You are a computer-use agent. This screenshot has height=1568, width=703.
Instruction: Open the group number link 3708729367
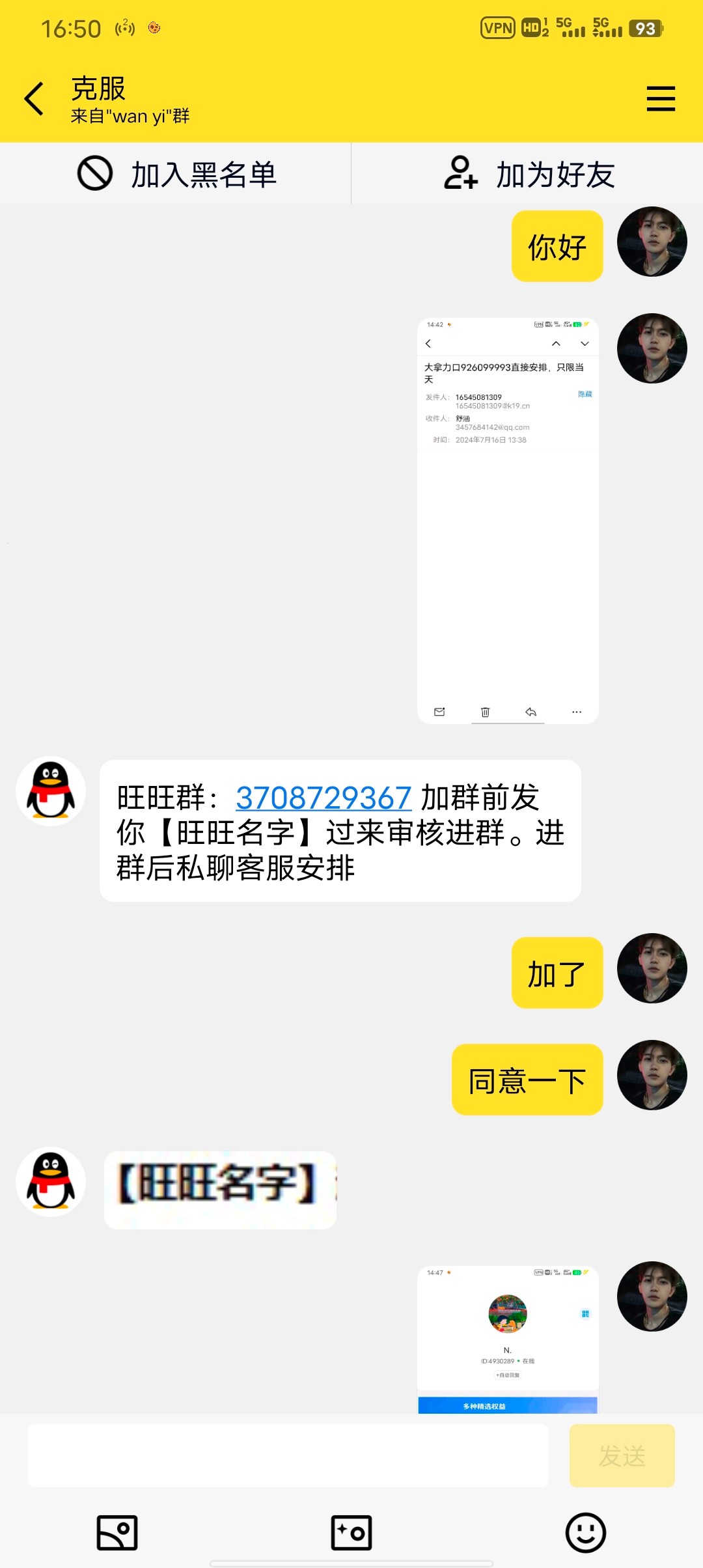click(324, 798)
